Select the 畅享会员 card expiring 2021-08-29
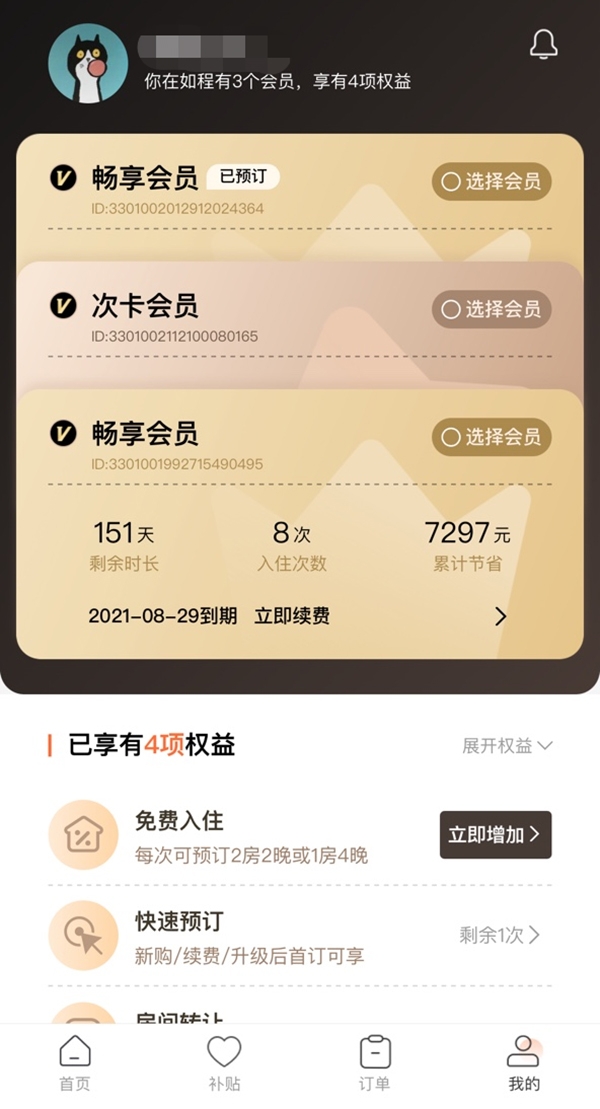This screenshot has width=600, height=1109. 491,437
